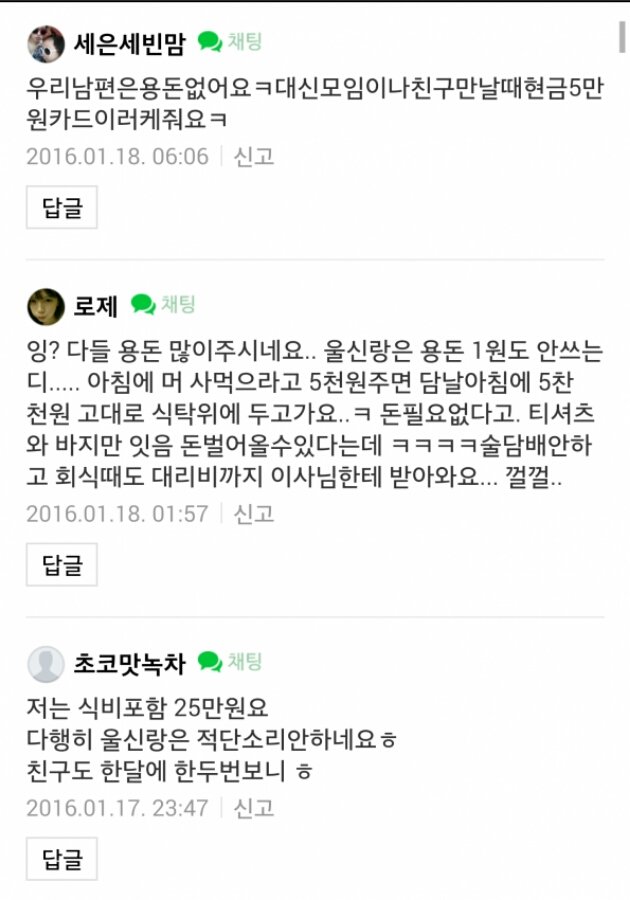Reply to 초코맛녹차's comment

(61, 858)
